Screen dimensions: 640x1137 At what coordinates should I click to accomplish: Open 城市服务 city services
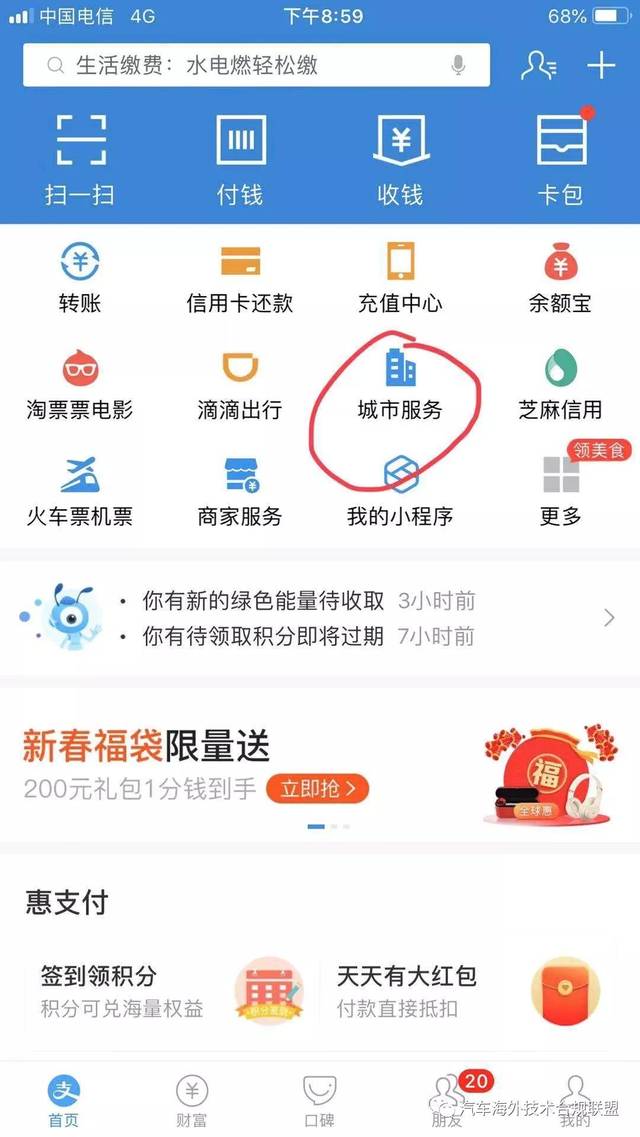coord(400,385)
